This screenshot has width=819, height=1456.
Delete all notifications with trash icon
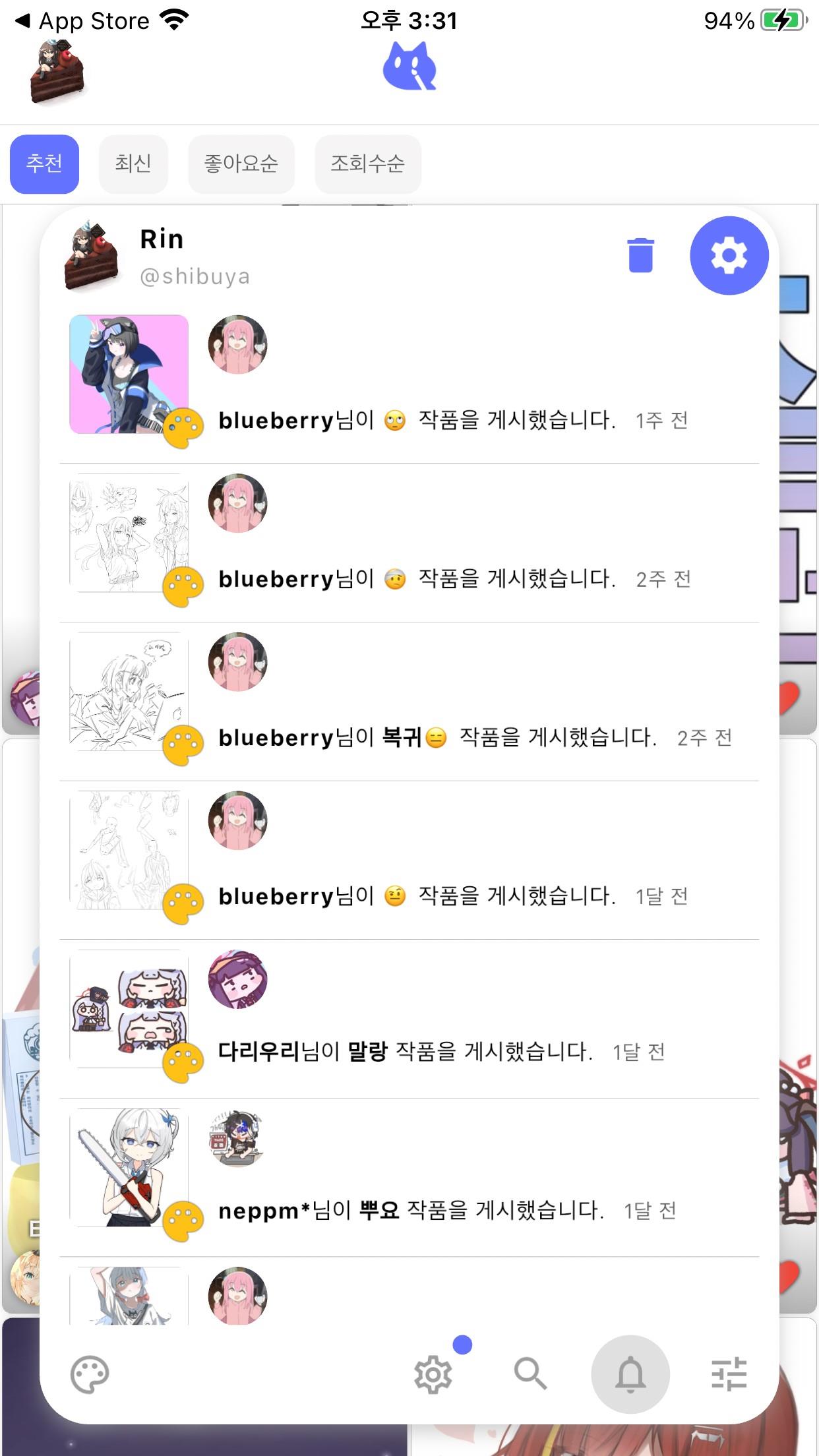click(x=640, y=255)
